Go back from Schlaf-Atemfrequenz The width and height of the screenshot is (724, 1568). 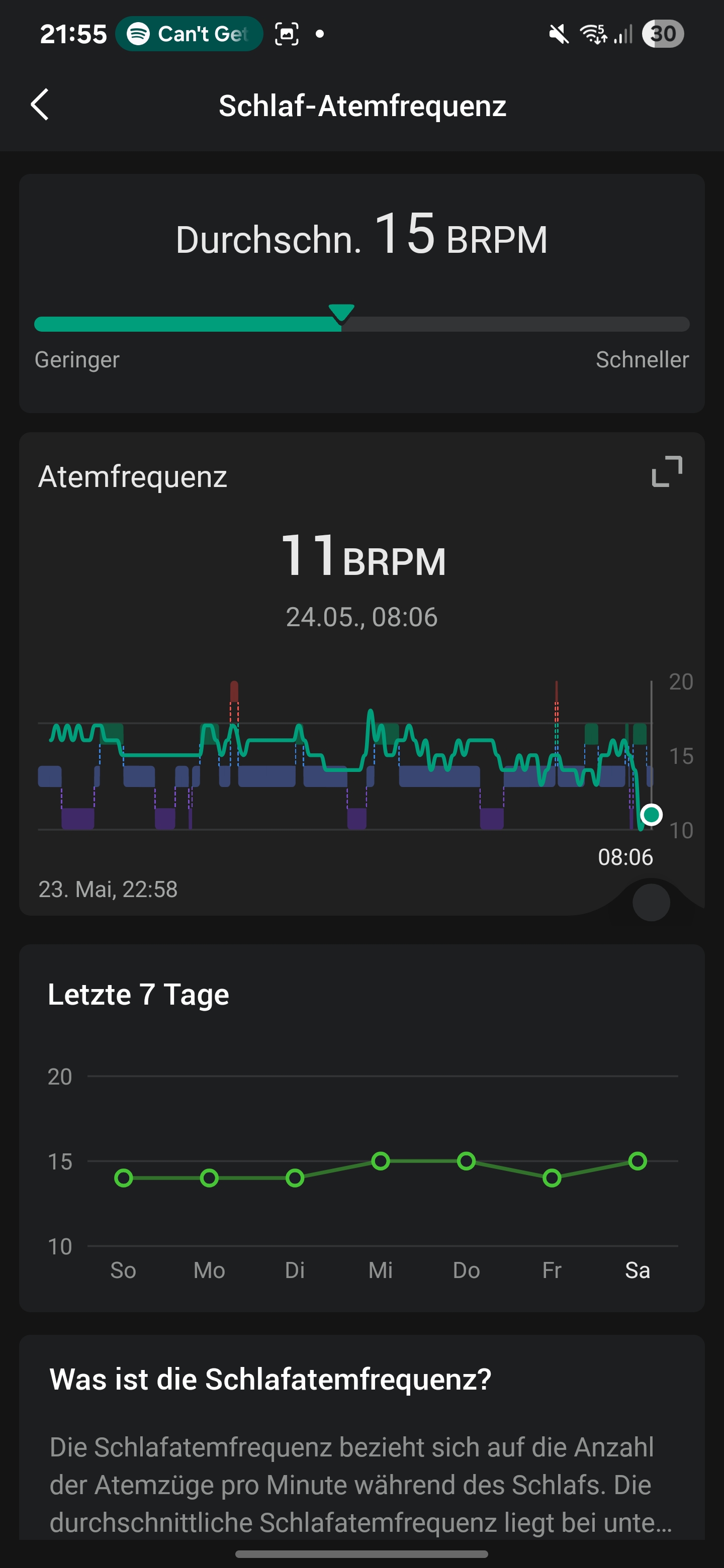pyautogui.click(x=40, y=105)
